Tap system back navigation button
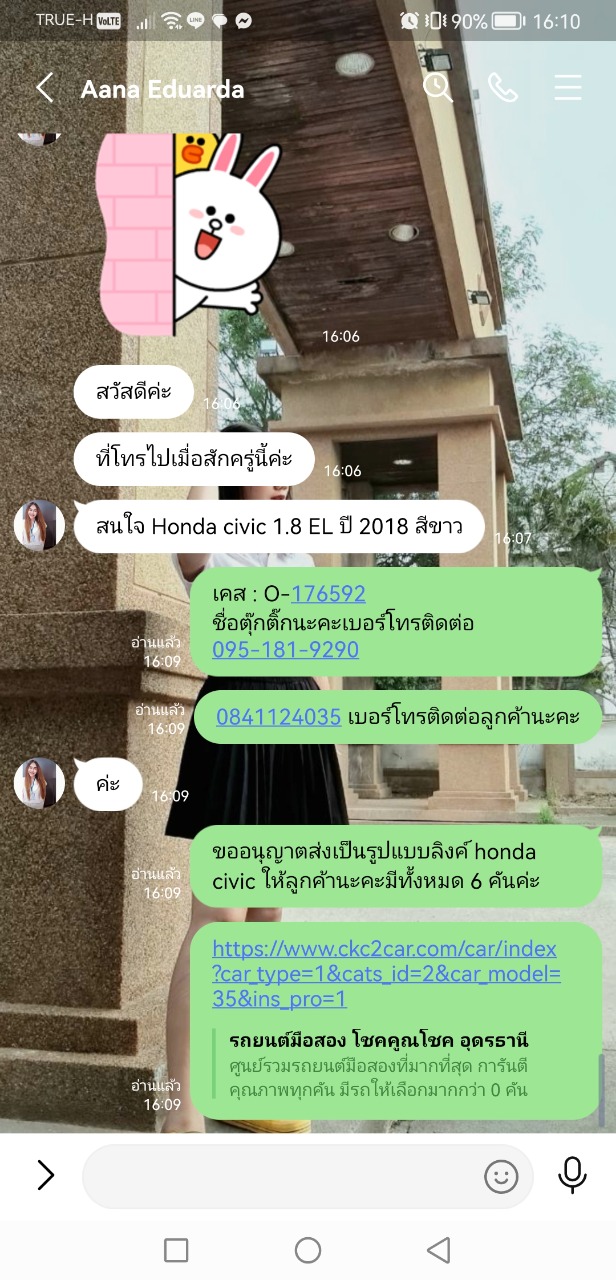The height and width of the screenshot is (1280, 616). pos(438,1249)
